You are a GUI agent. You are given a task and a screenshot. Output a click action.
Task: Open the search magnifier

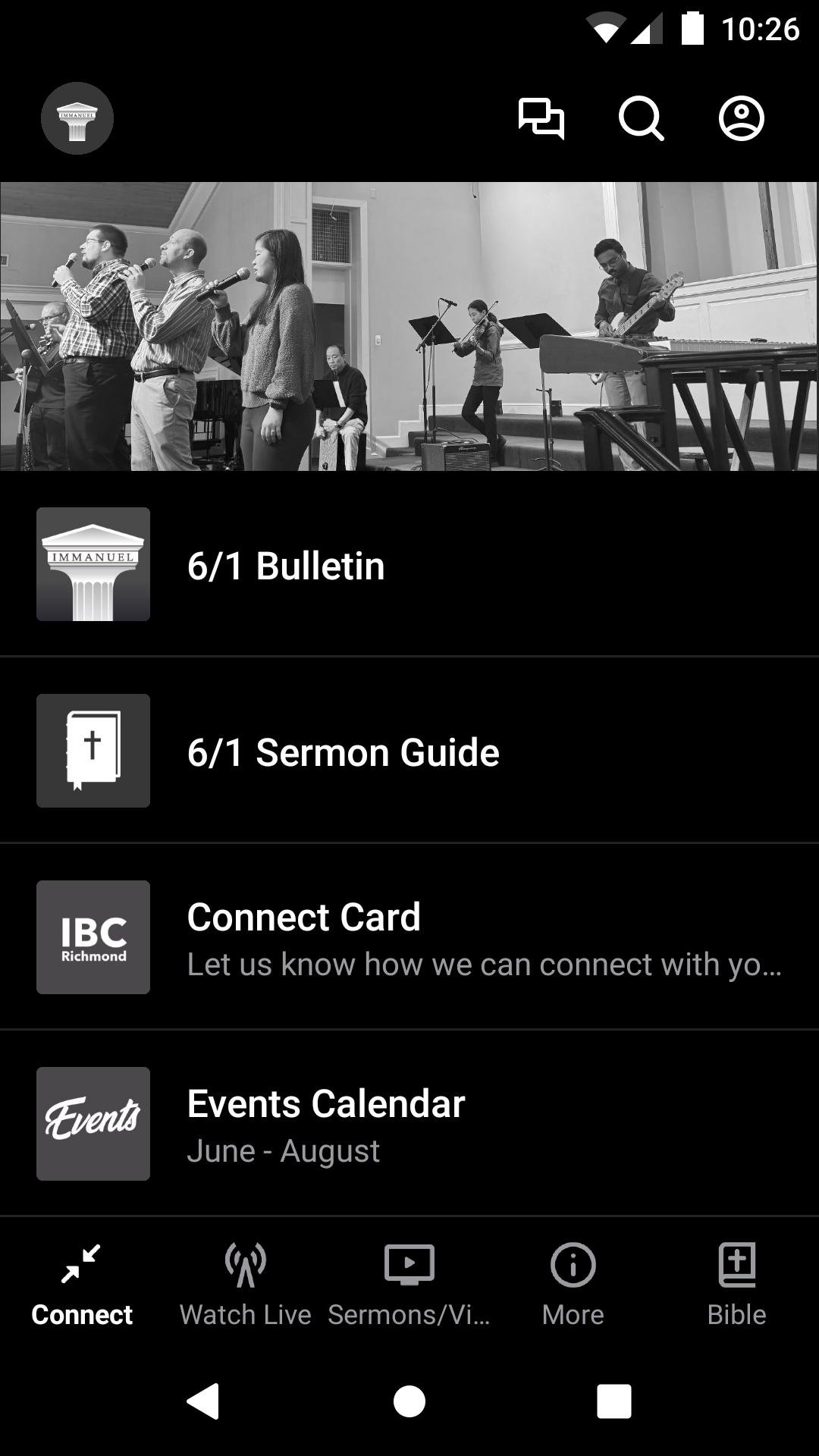click(642, 119)
